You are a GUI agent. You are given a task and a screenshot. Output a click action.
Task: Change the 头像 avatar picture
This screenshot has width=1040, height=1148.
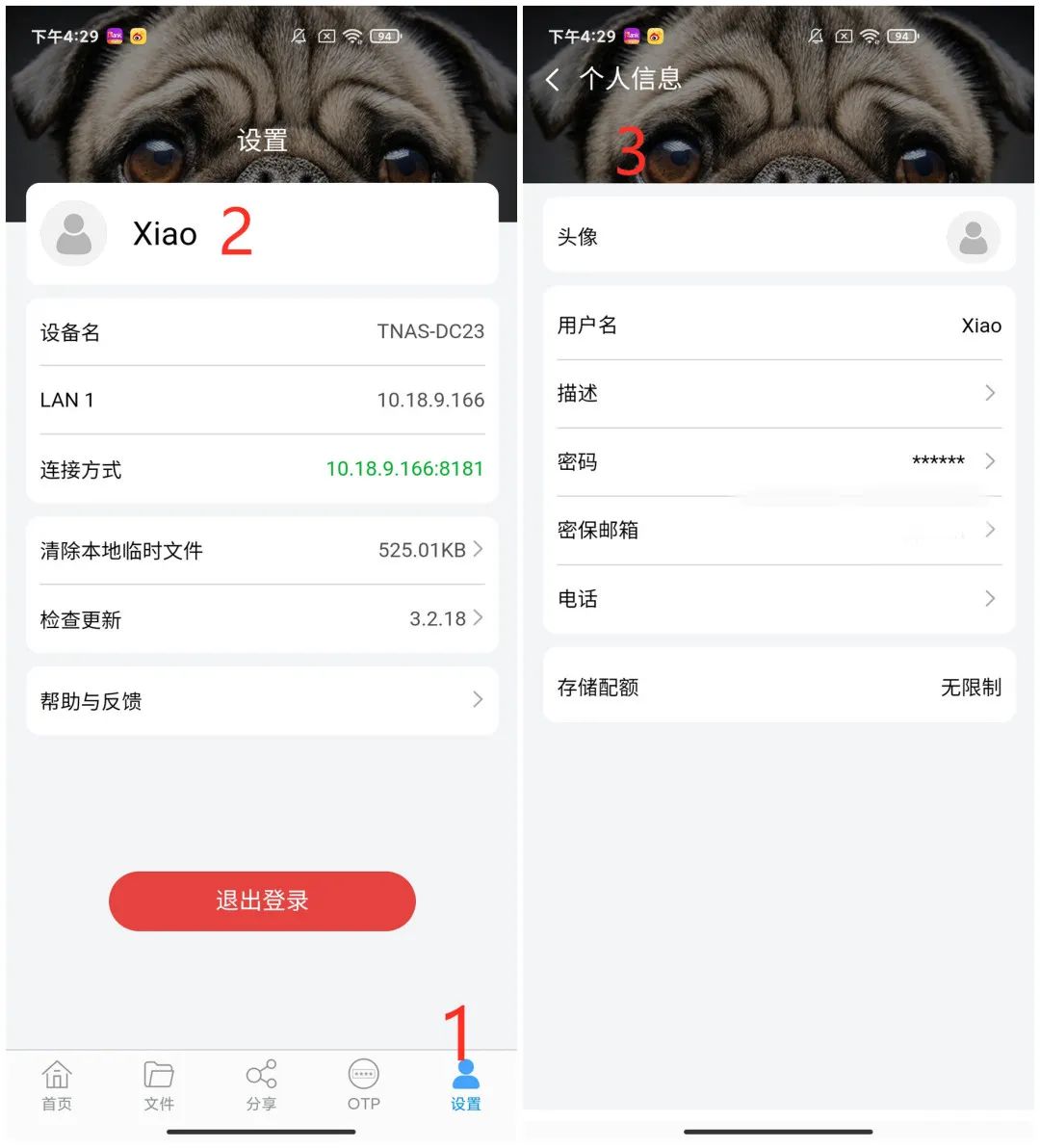click(778, 236)
